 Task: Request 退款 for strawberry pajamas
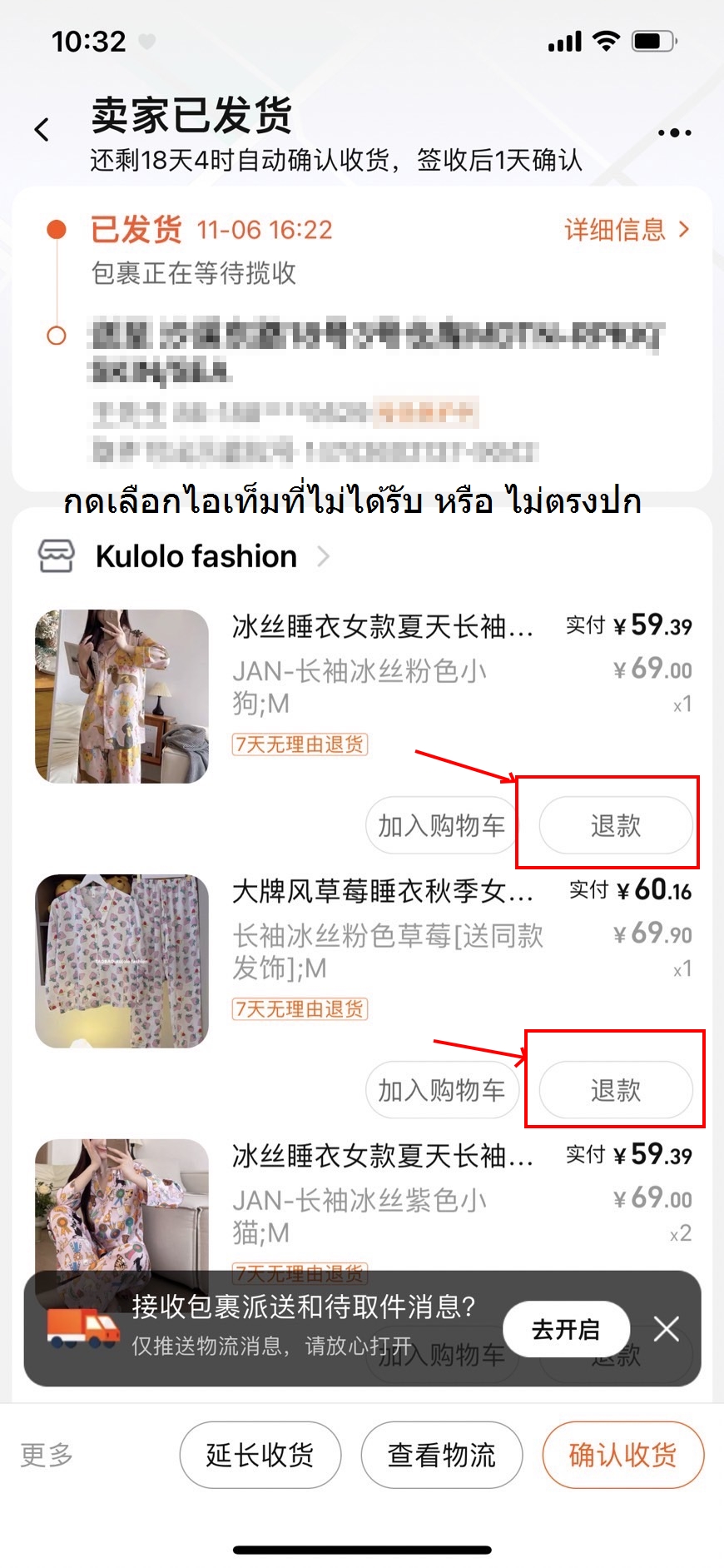point(615,1090)
